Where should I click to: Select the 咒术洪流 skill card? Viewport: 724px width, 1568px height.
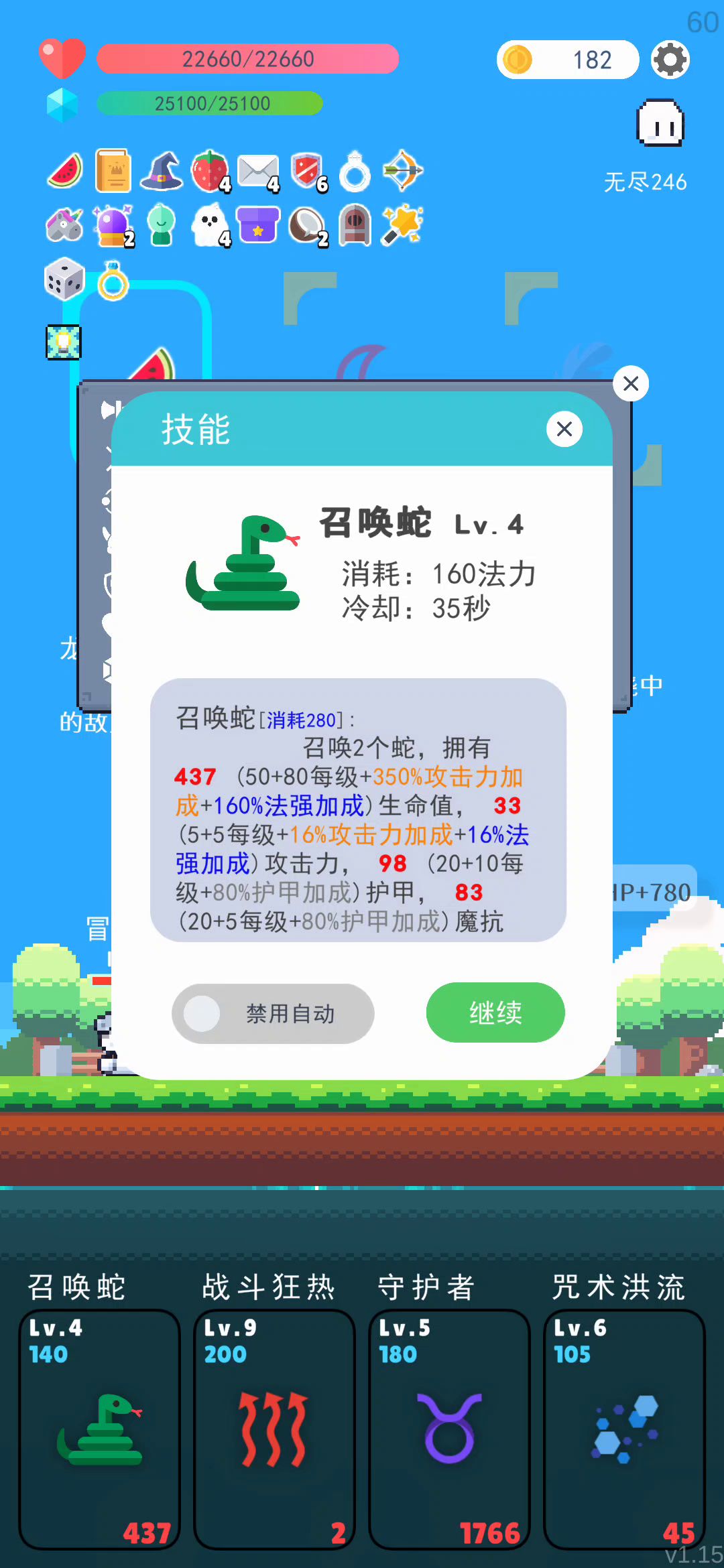624,1429
